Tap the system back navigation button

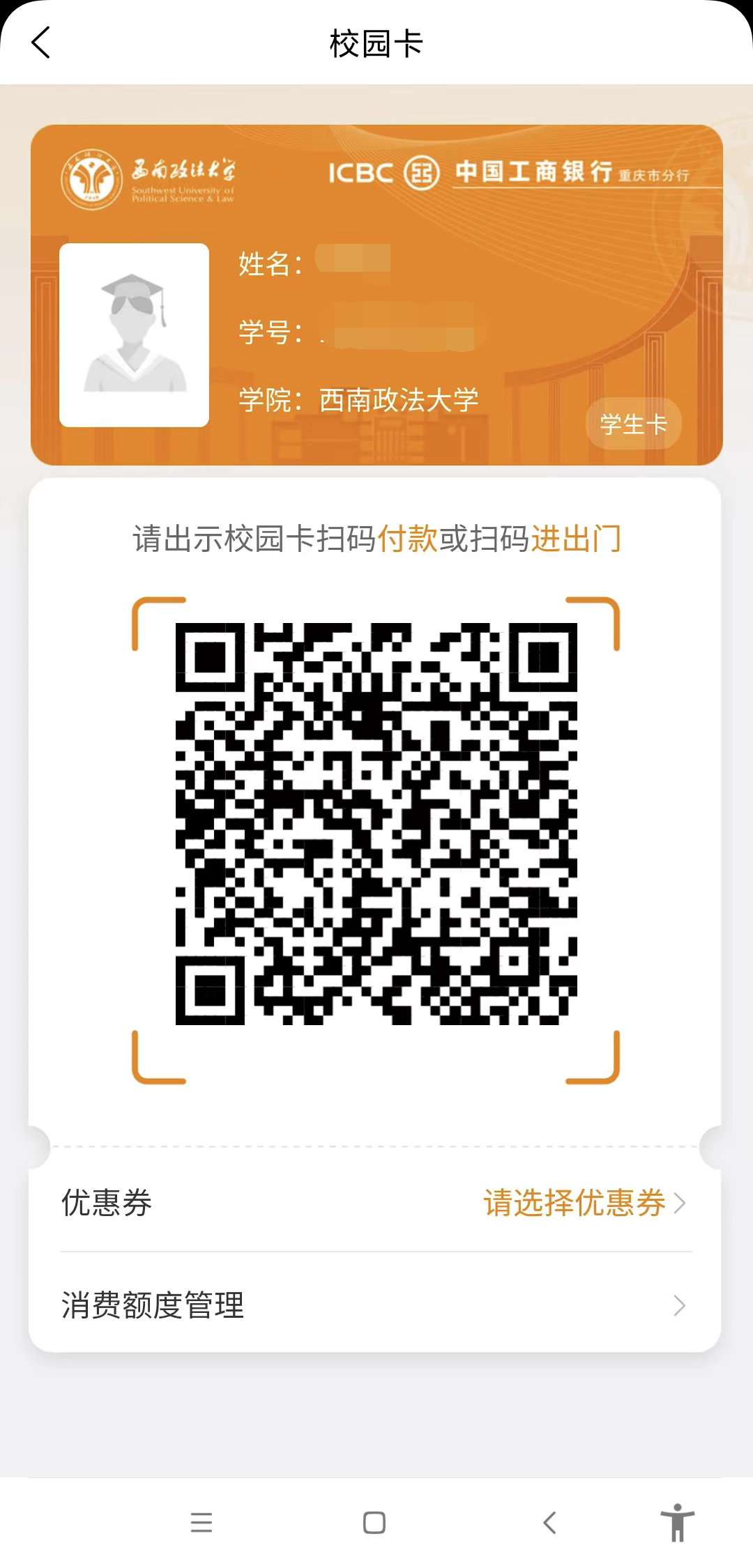(x=549, y=1522)
